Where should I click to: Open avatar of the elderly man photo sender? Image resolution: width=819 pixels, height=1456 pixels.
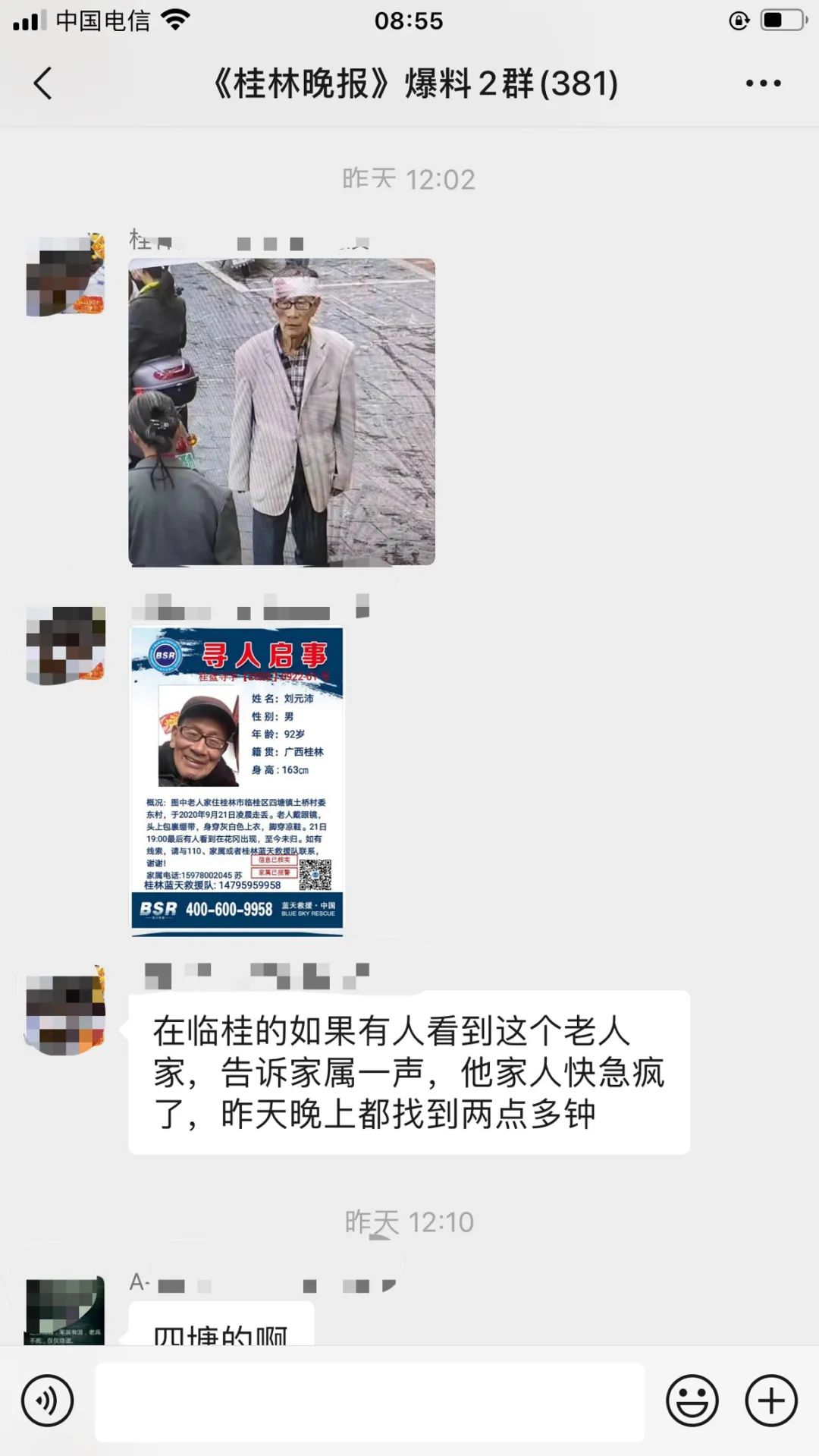pyautogui.click(x=65, y=275)
